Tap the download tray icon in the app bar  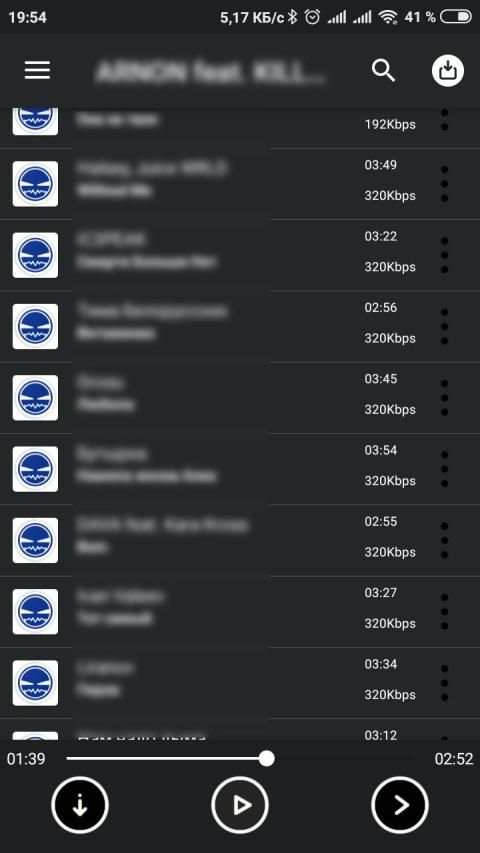click(x=447, y=71)
